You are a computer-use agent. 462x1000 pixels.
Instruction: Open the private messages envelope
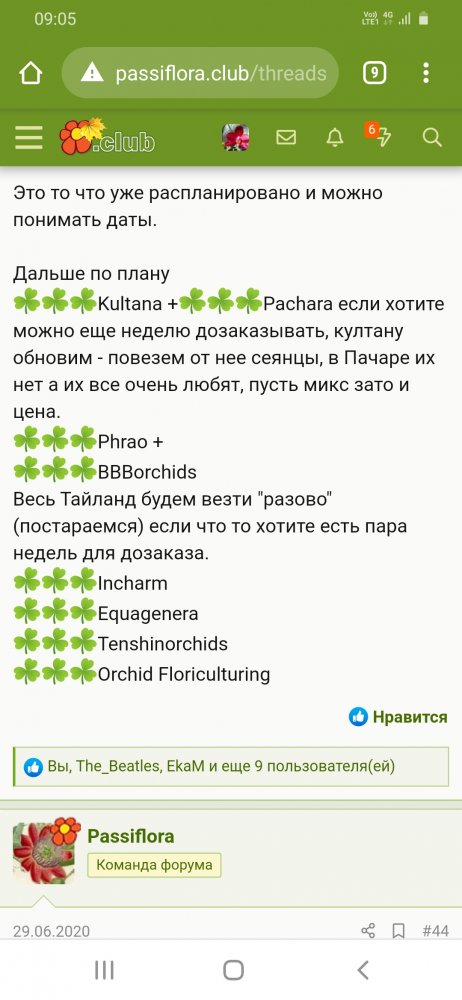click(x=286, y=138)
